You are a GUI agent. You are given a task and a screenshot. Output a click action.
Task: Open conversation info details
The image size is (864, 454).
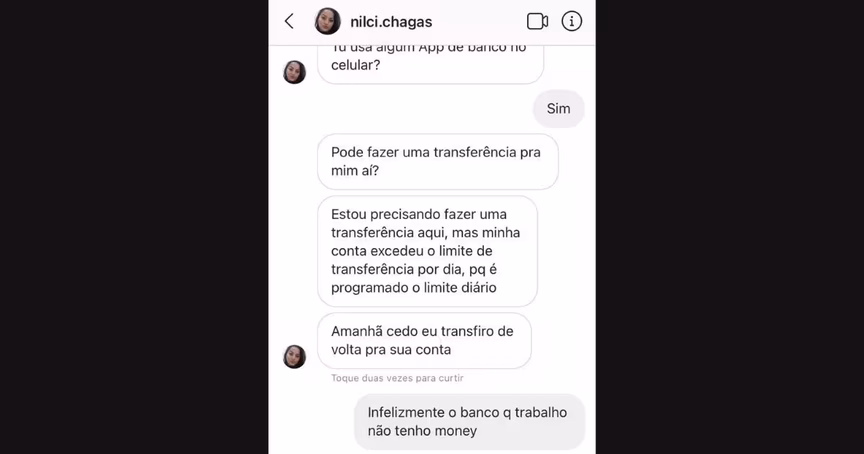click(x=572, y=21)
